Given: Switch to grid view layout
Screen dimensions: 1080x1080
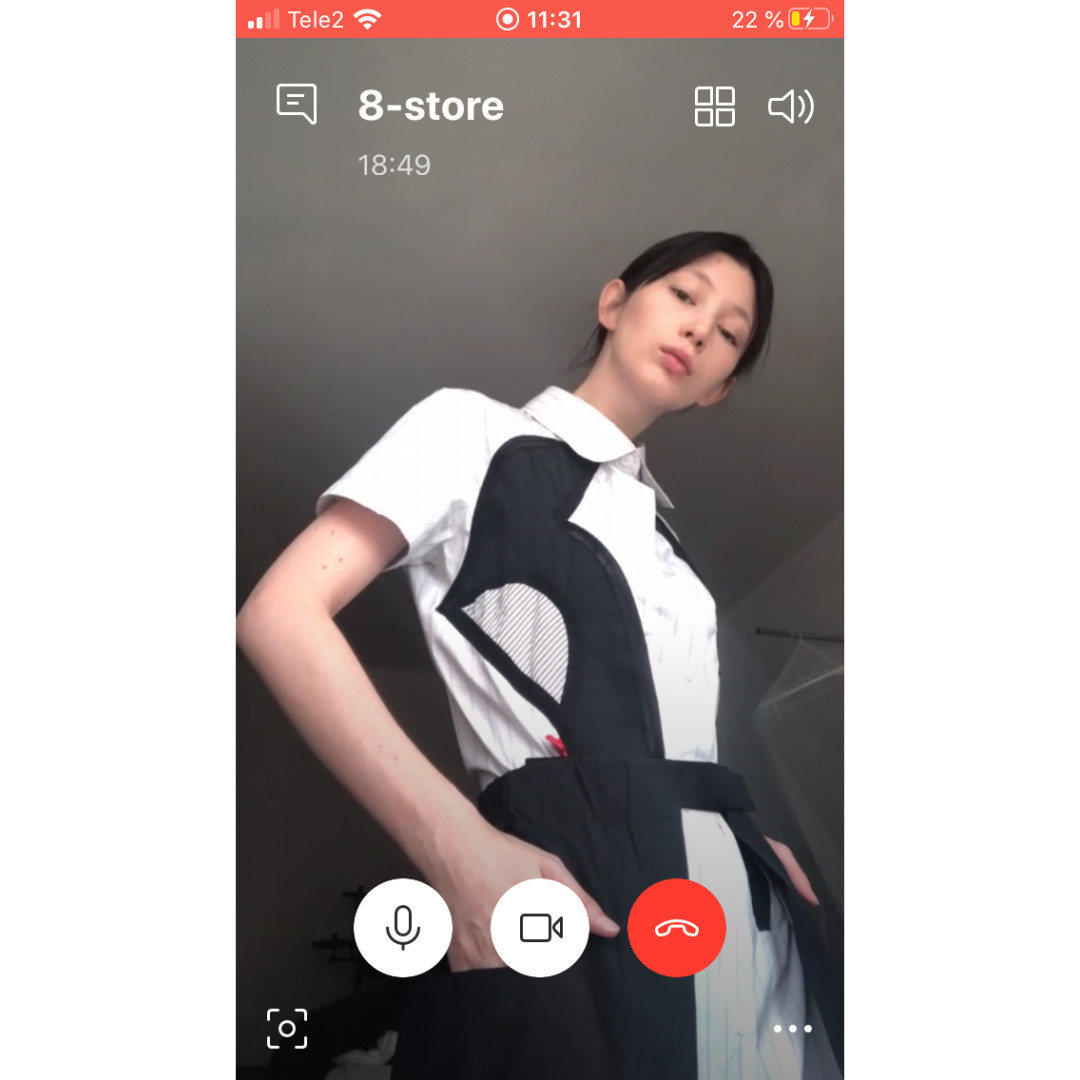Looking at the screenshot, I should click(x=714, y=106).
